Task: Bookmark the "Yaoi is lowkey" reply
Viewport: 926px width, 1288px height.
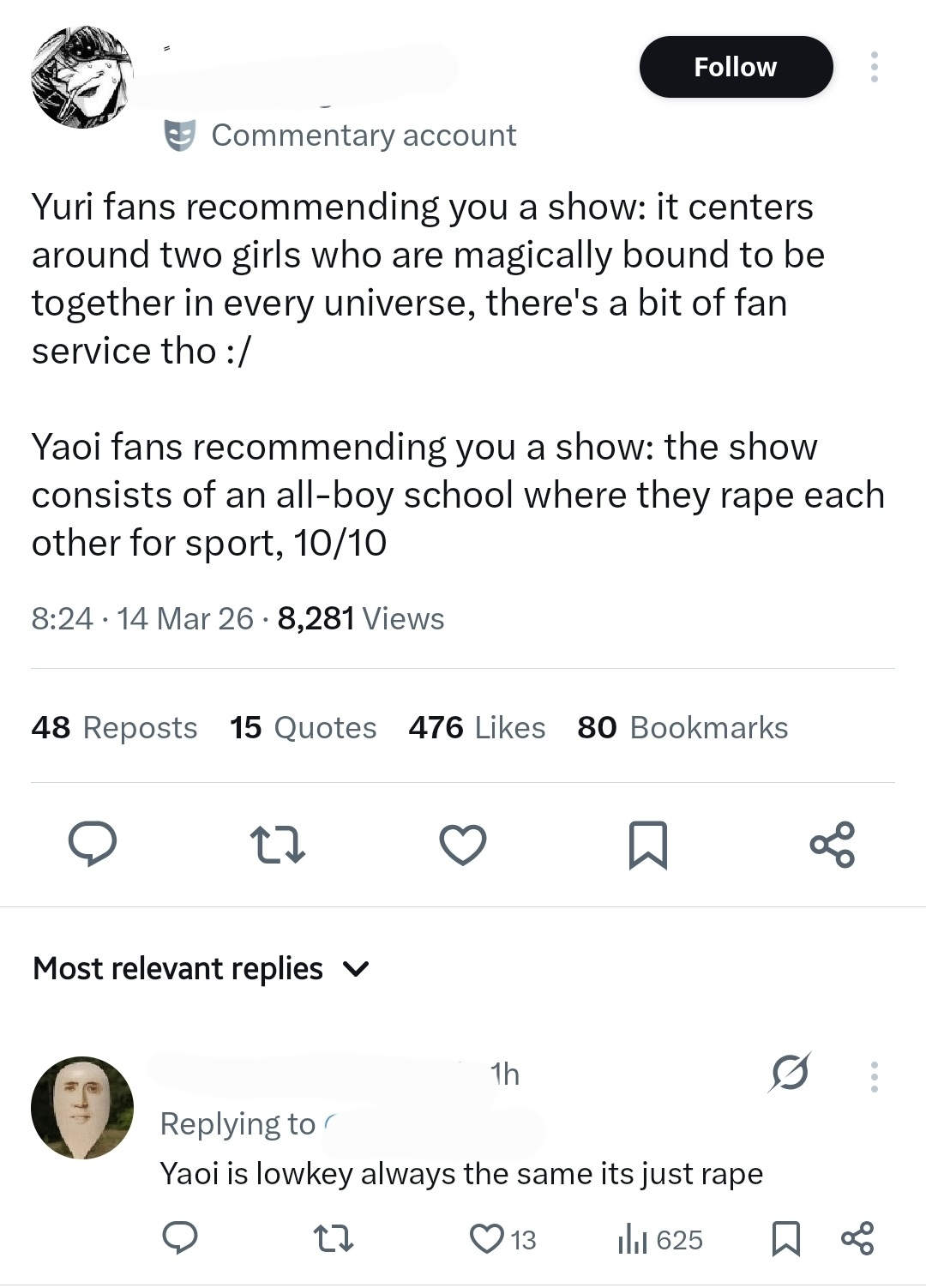Action: [x=786, y=1238]
